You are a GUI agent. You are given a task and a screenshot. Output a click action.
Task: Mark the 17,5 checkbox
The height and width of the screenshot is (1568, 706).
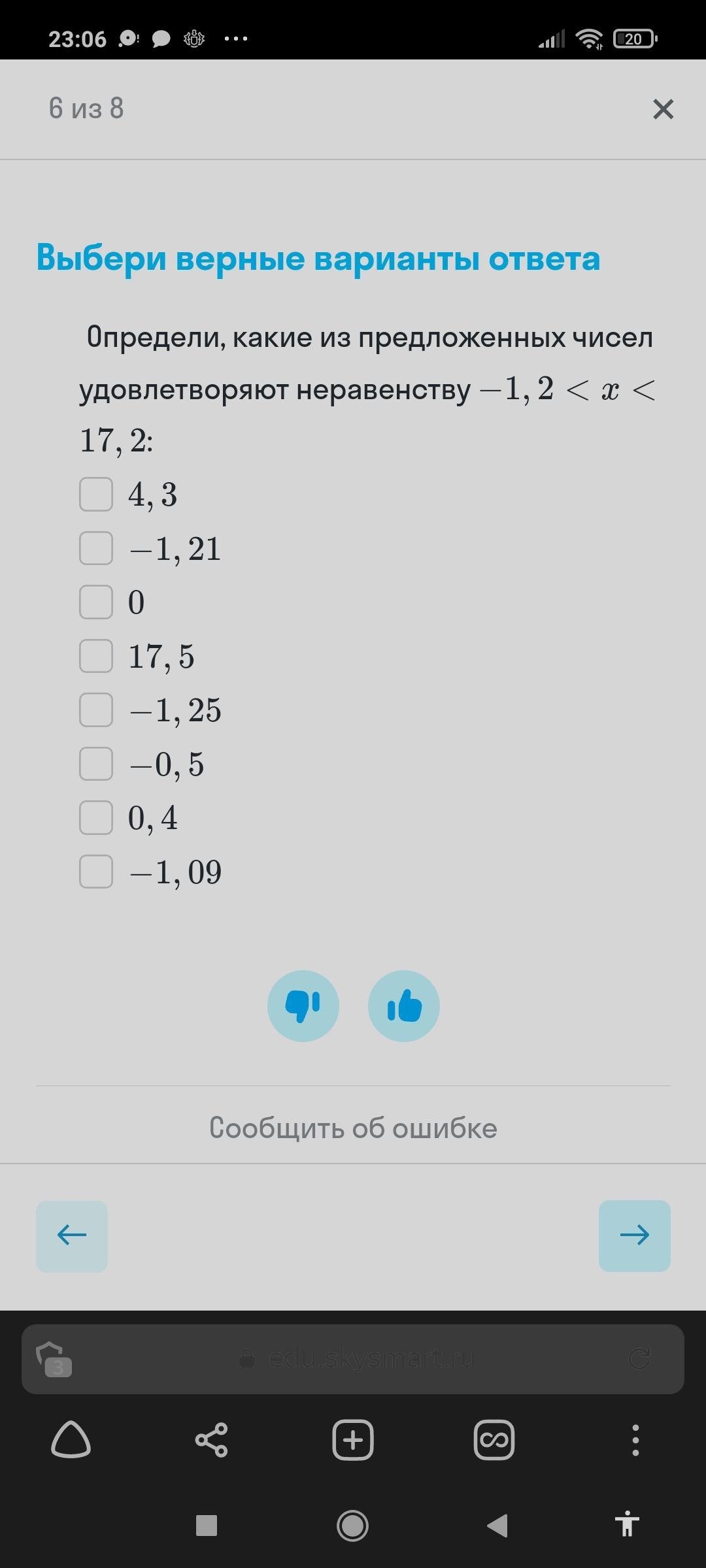pyautogui.click(x=96, y=655)
